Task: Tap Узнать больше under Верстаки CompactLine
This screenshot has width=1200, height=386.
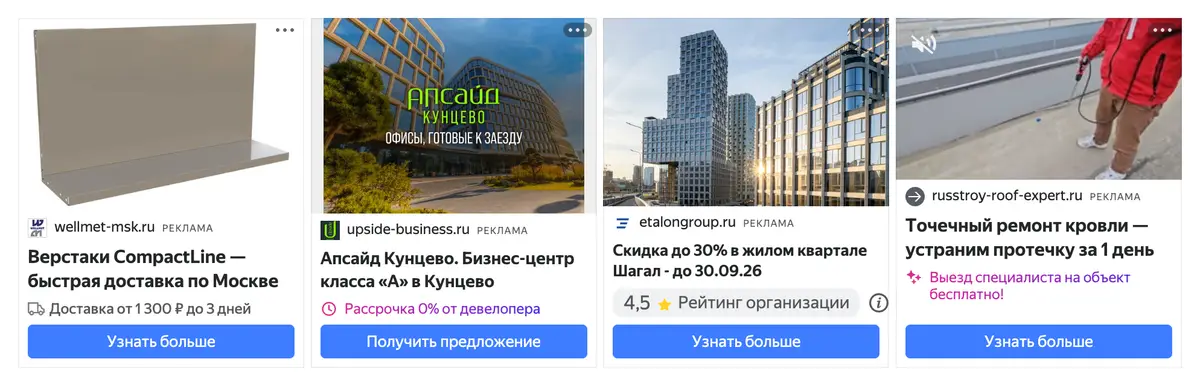Action: tap(161, 342)
